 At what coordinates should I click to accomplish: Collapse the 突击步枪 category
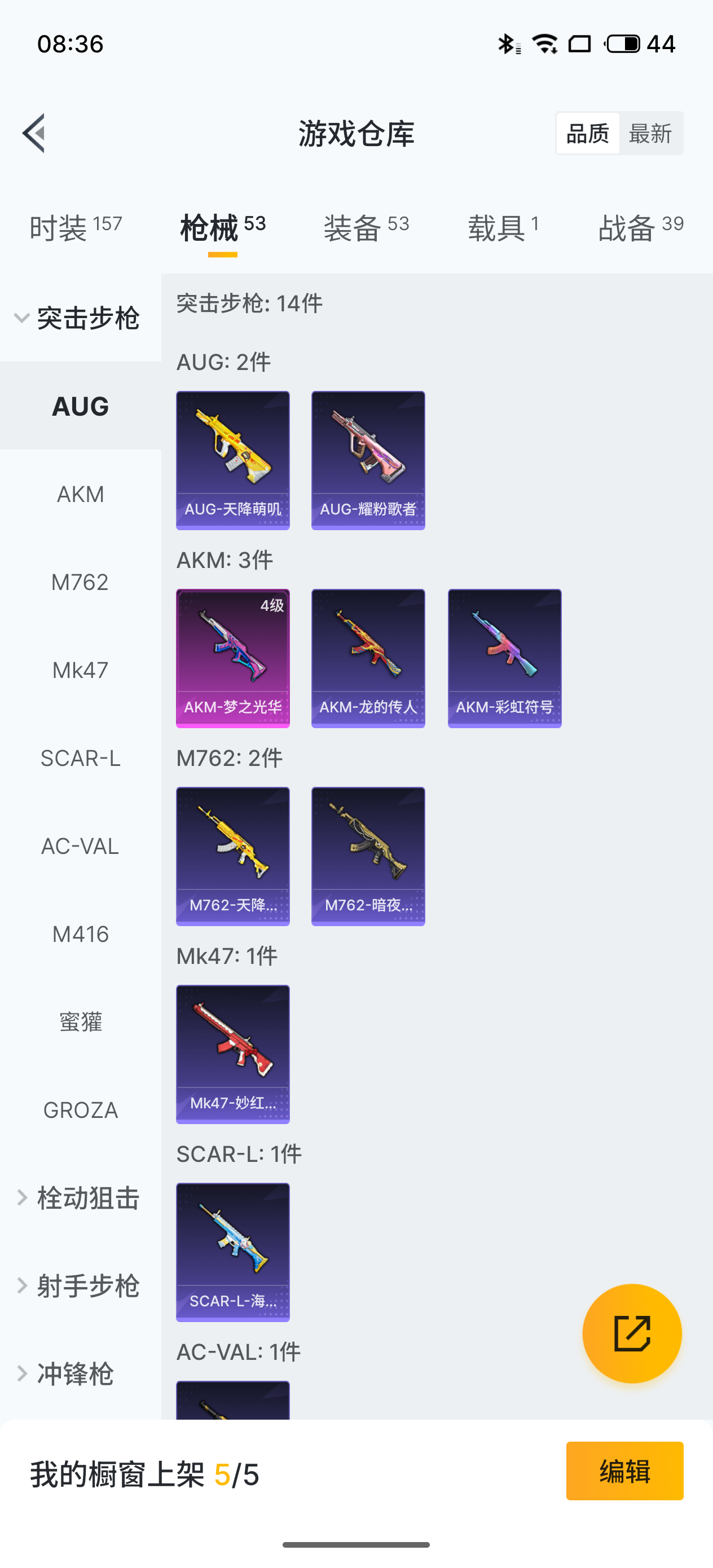click(79, 318)
